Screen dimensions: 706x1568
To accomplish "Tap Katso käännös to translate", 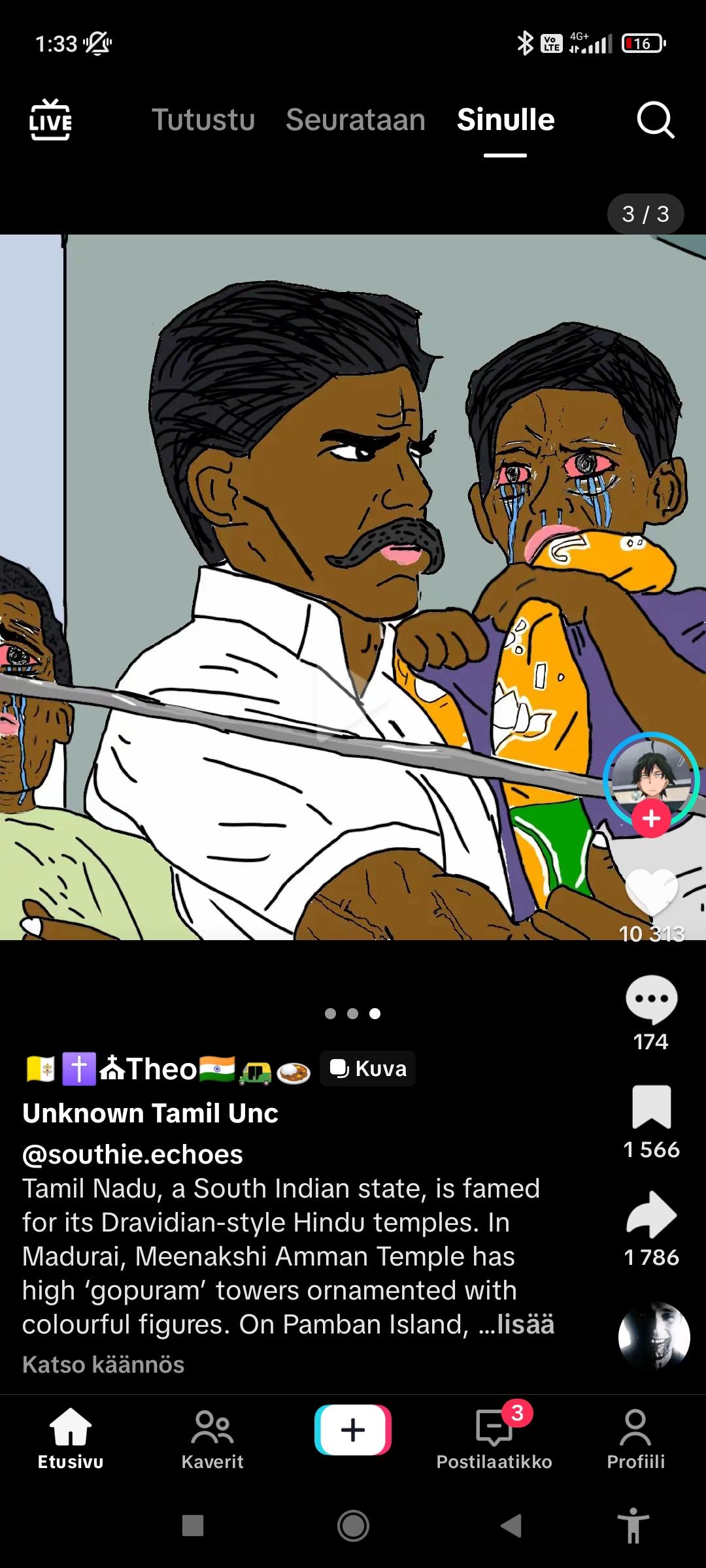I will [x=103, y=1365].
